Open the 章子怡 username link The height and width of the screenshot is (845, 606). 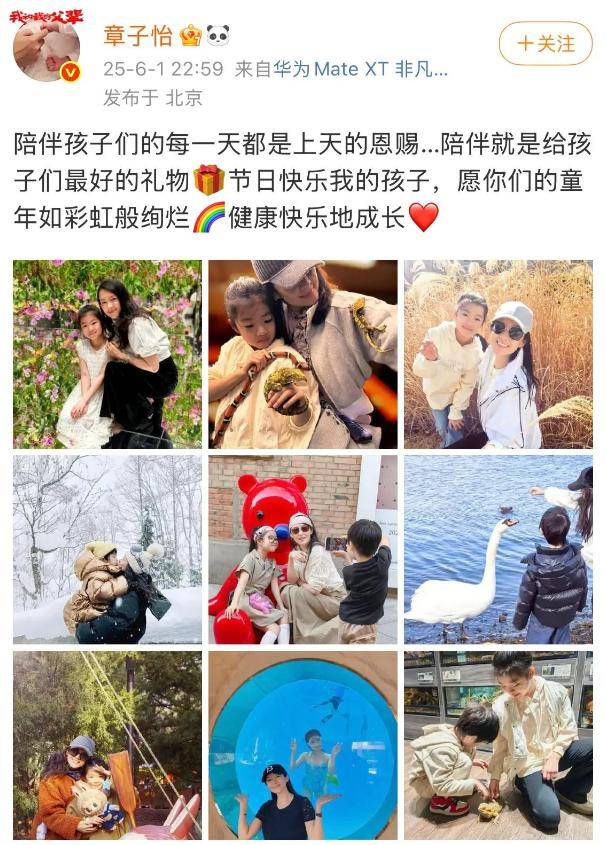(138, 36)
